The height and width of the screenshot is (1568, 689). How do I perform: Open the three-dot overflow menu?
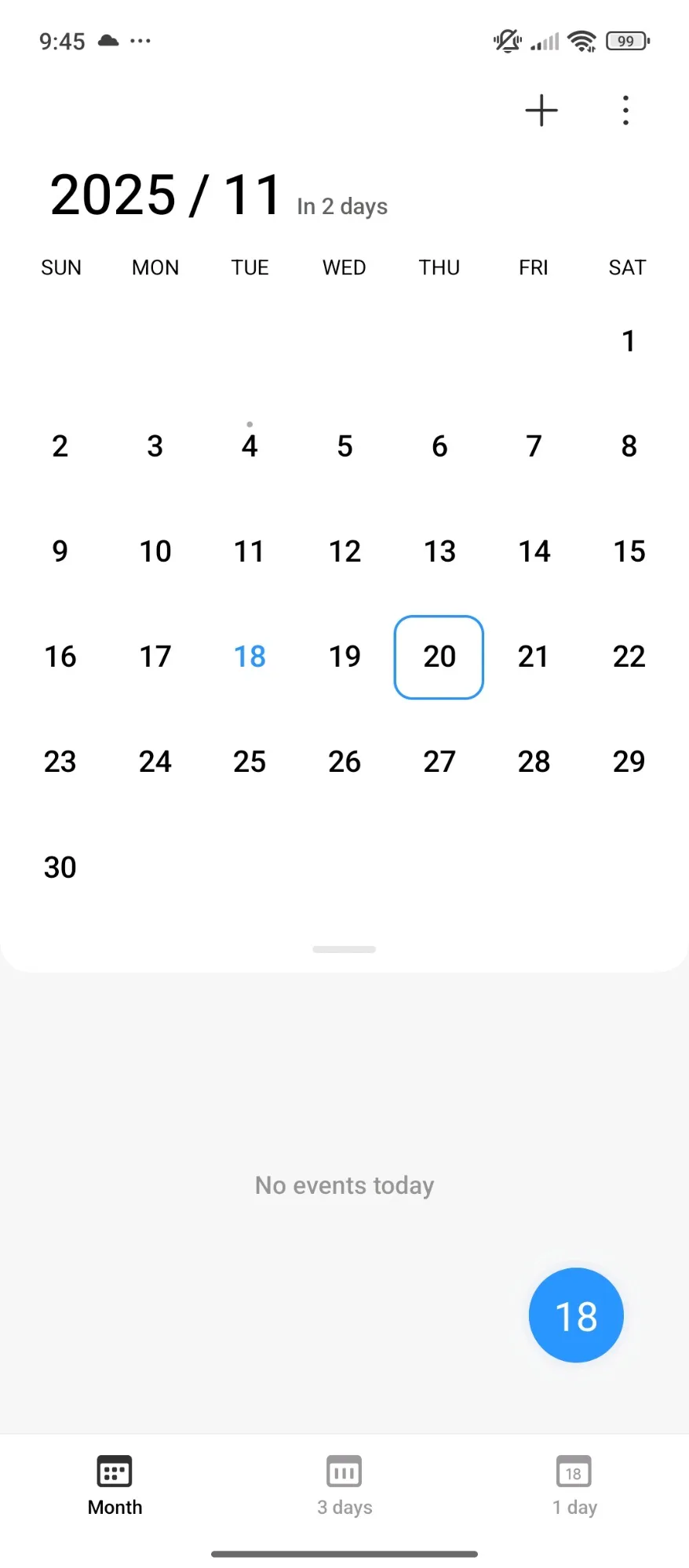(x=625, y=111)
